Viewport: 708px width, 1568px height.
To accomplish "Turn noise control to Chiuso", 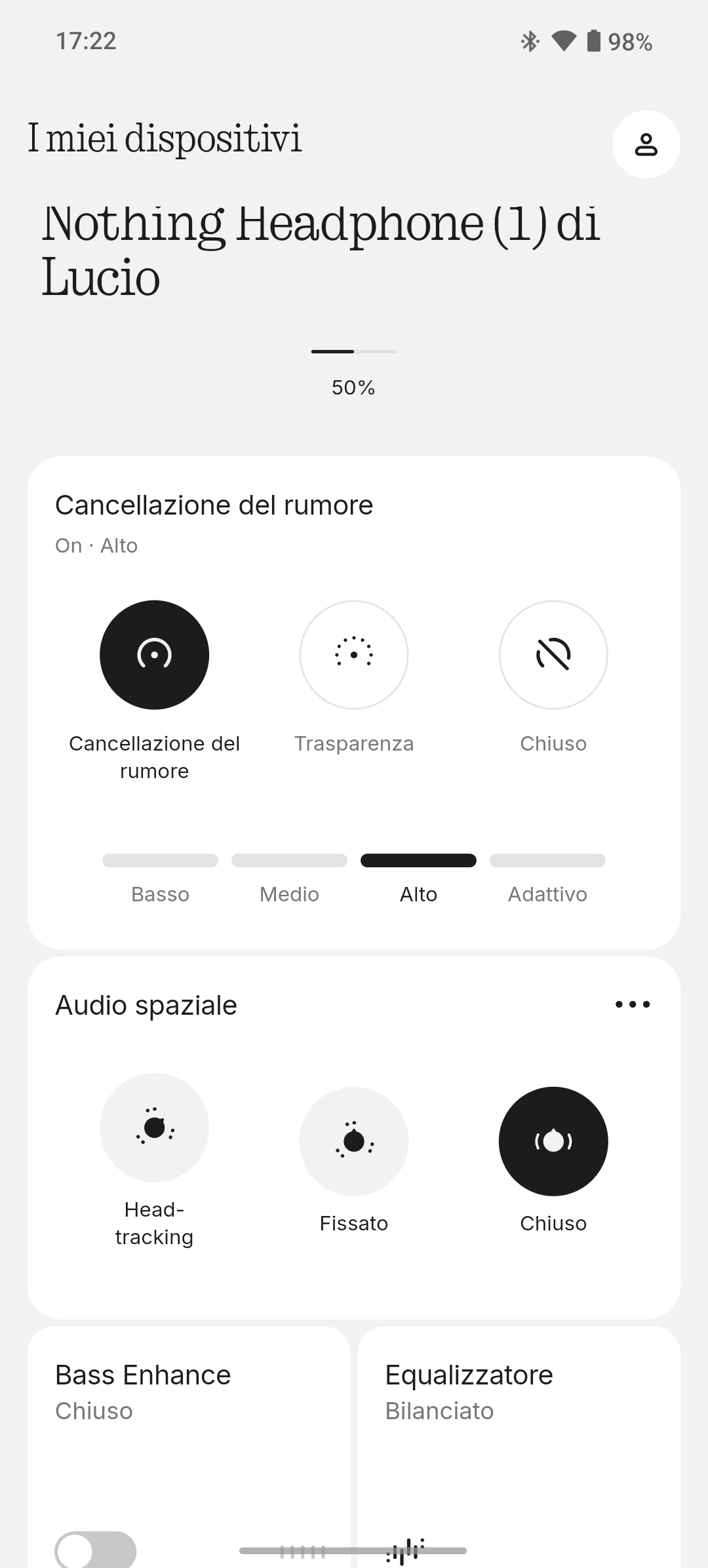I will [553, 655].
